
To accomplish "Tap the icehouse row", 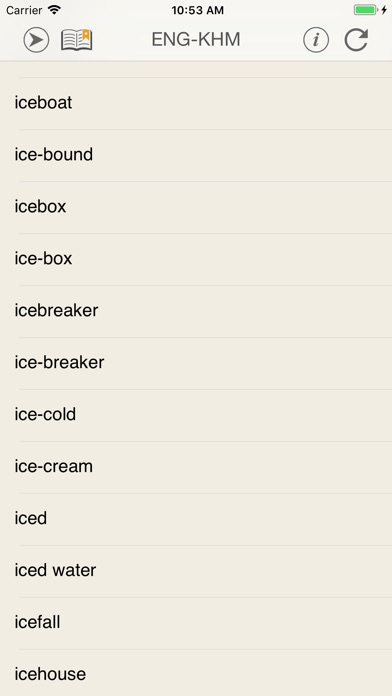I will tap(196, 673).
